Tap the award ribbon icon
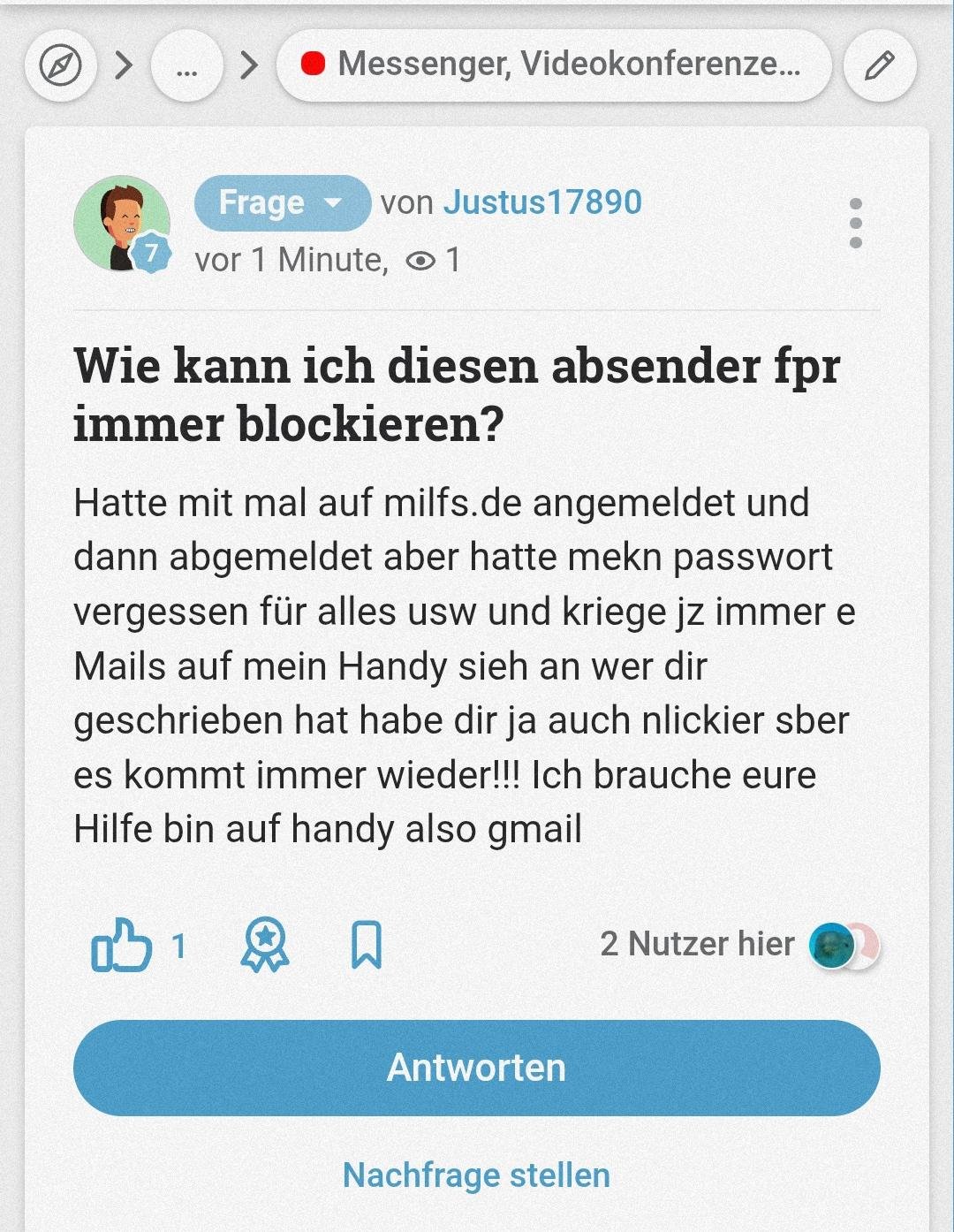Image resolution: width=954 pixels, height=1232 pixels. click(x=265, y=945)
